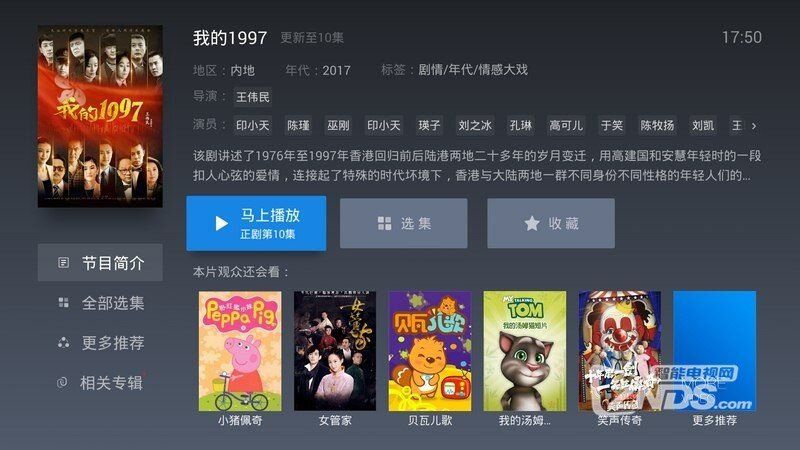Select actor chip 陈瑾
Image resolution: width=800 pixels, height=450 pixels.
(298, 126)
